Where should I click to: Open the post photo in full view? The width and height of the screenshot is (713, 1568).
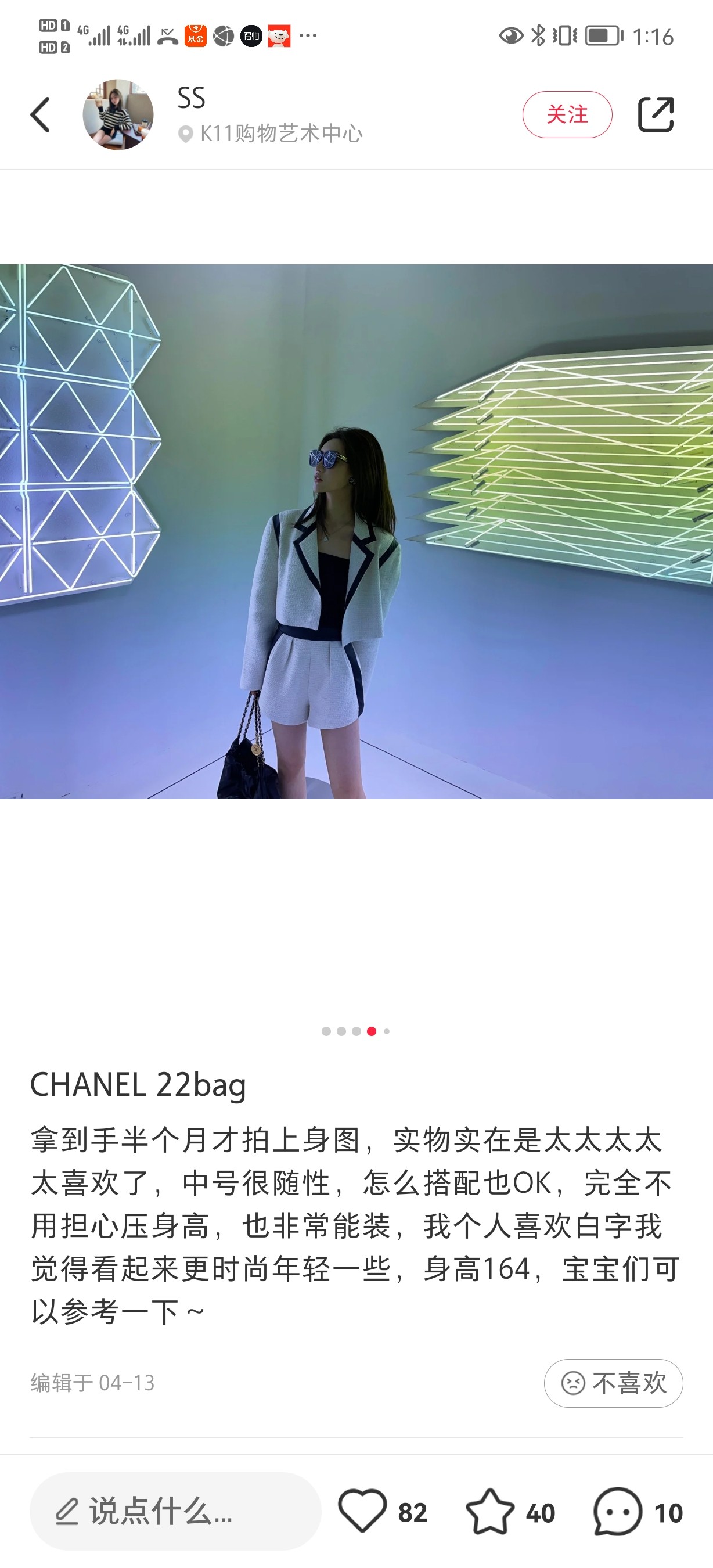[x=356, y=531]
